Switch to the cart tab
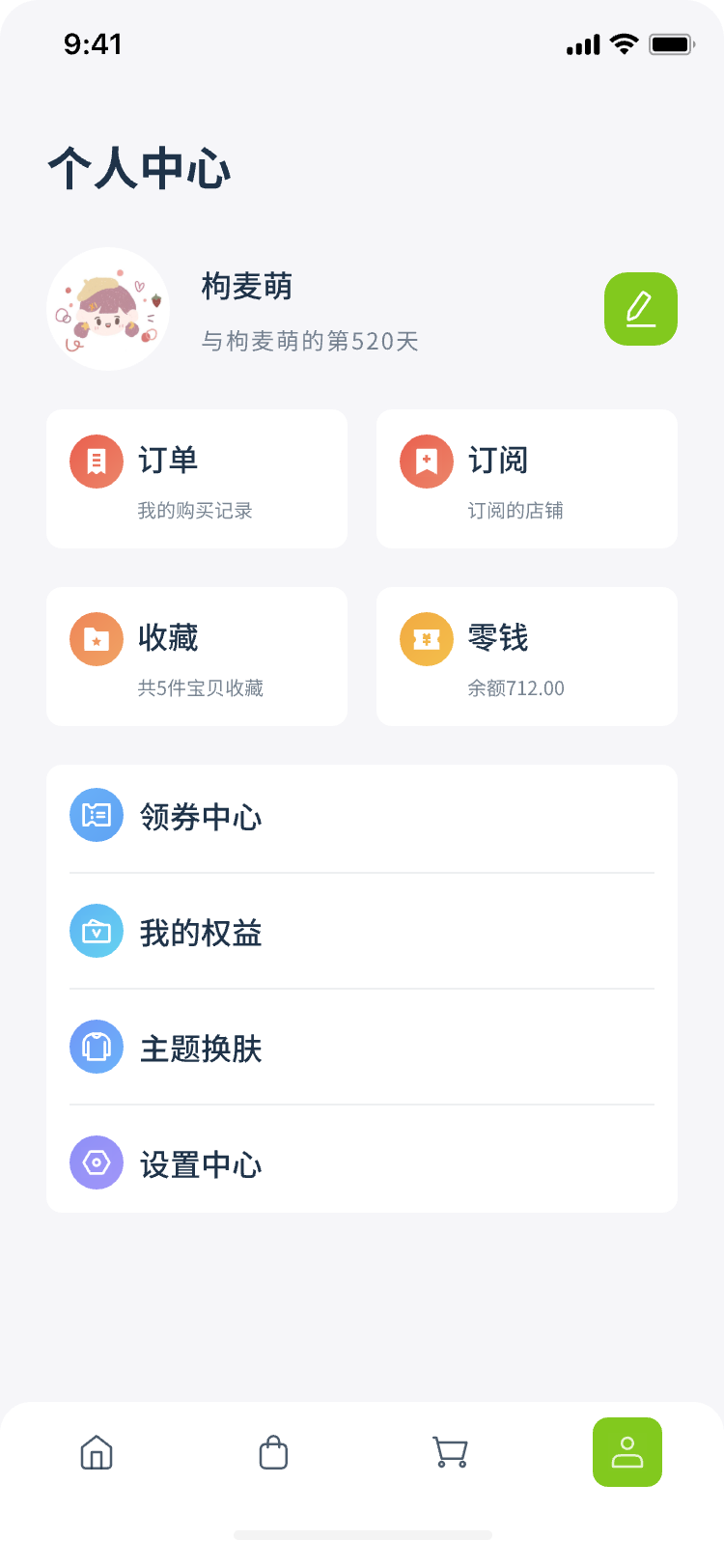Image resolution: width=724 pixels, height=1568 pixels. coord(450,1452)
